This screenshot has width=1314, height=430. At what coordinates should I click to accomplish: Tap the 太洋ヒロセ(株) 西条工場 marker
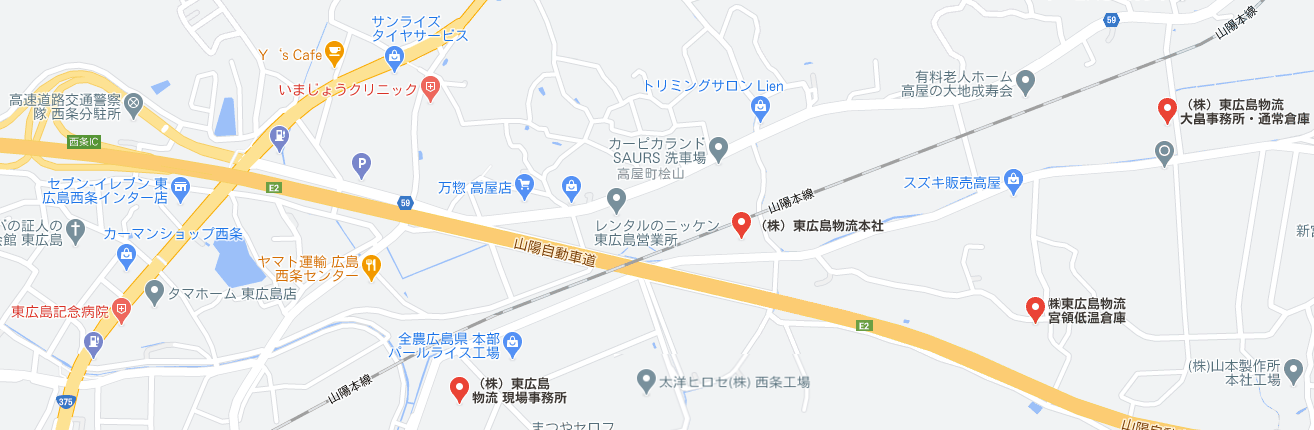coord(646,380)
